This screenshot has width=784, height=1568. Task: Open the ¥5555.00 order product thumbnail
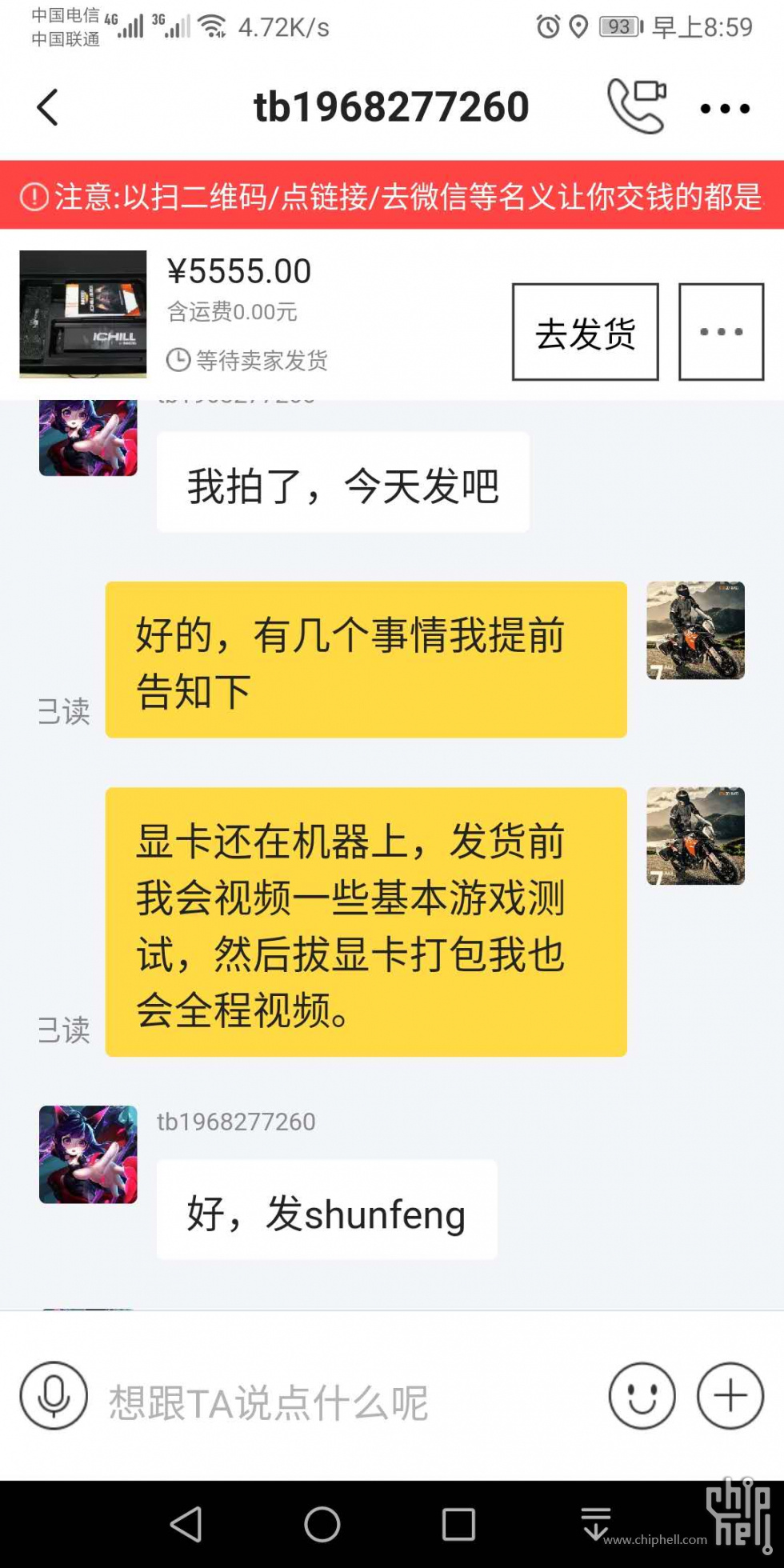tap(83, 314)
